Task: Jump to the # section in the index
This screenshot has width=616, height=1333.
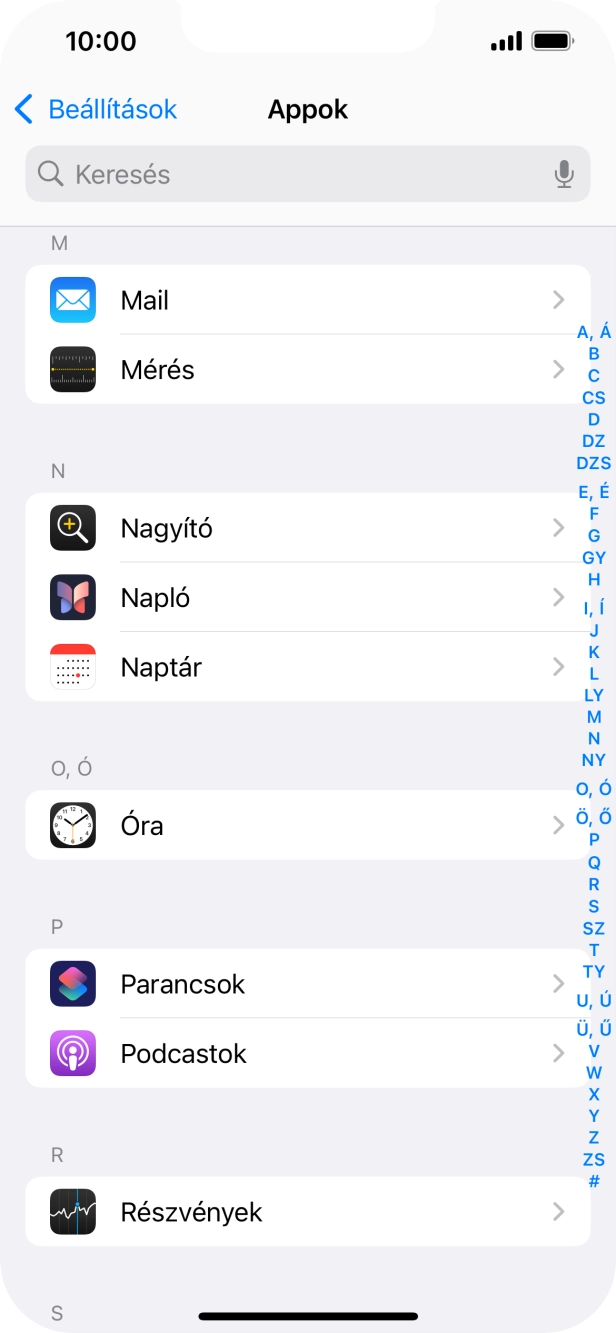Action: (594, 1181)
